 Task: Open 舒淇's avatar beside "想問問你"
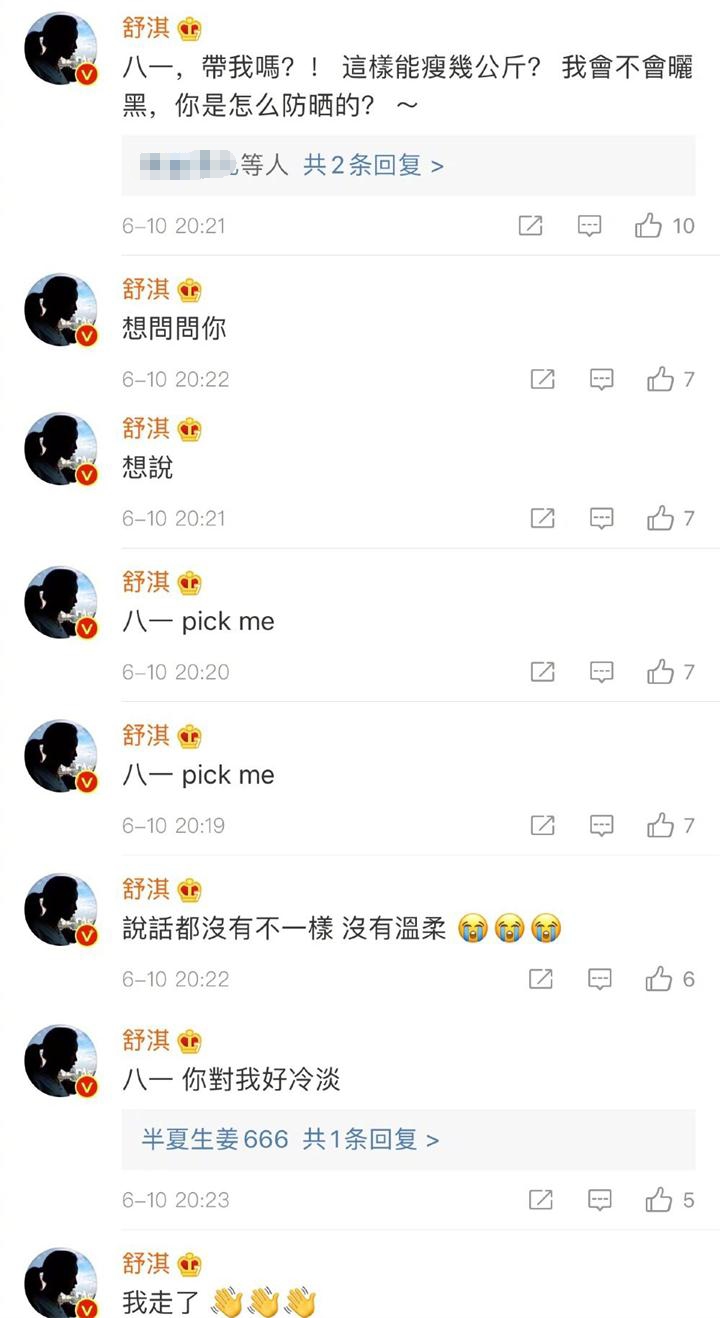click(60, 310)
